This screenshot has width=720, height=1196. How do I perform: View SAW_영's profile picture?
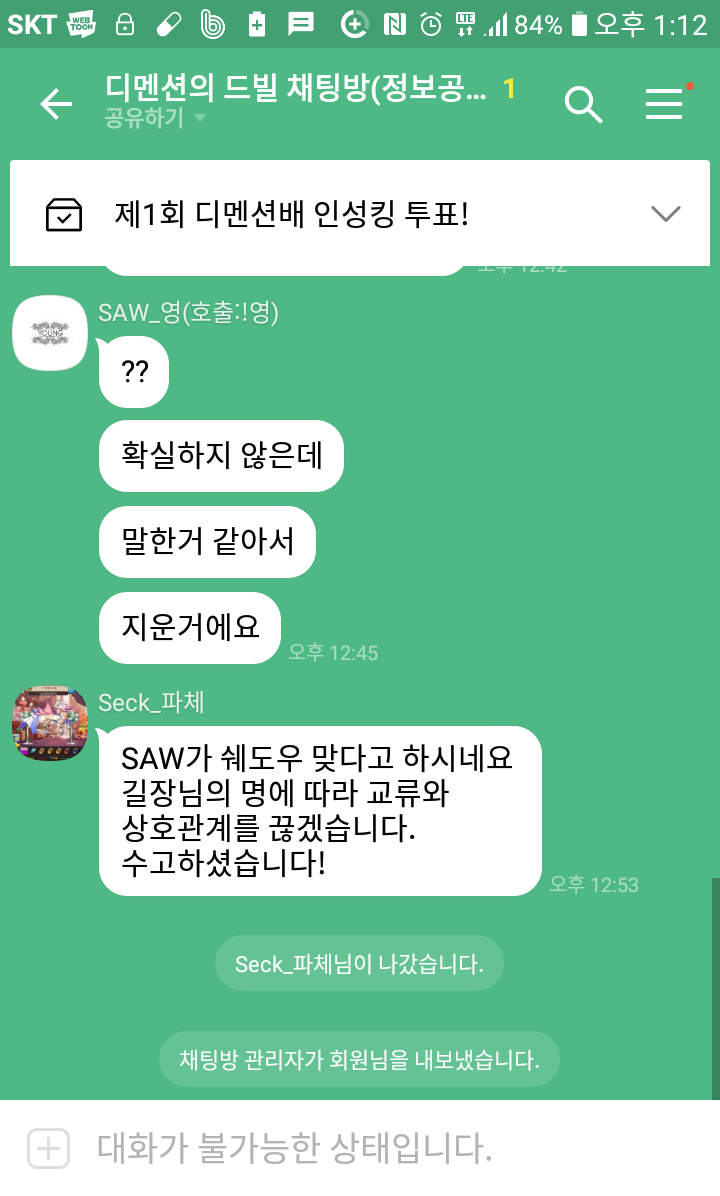coord(49,333)
